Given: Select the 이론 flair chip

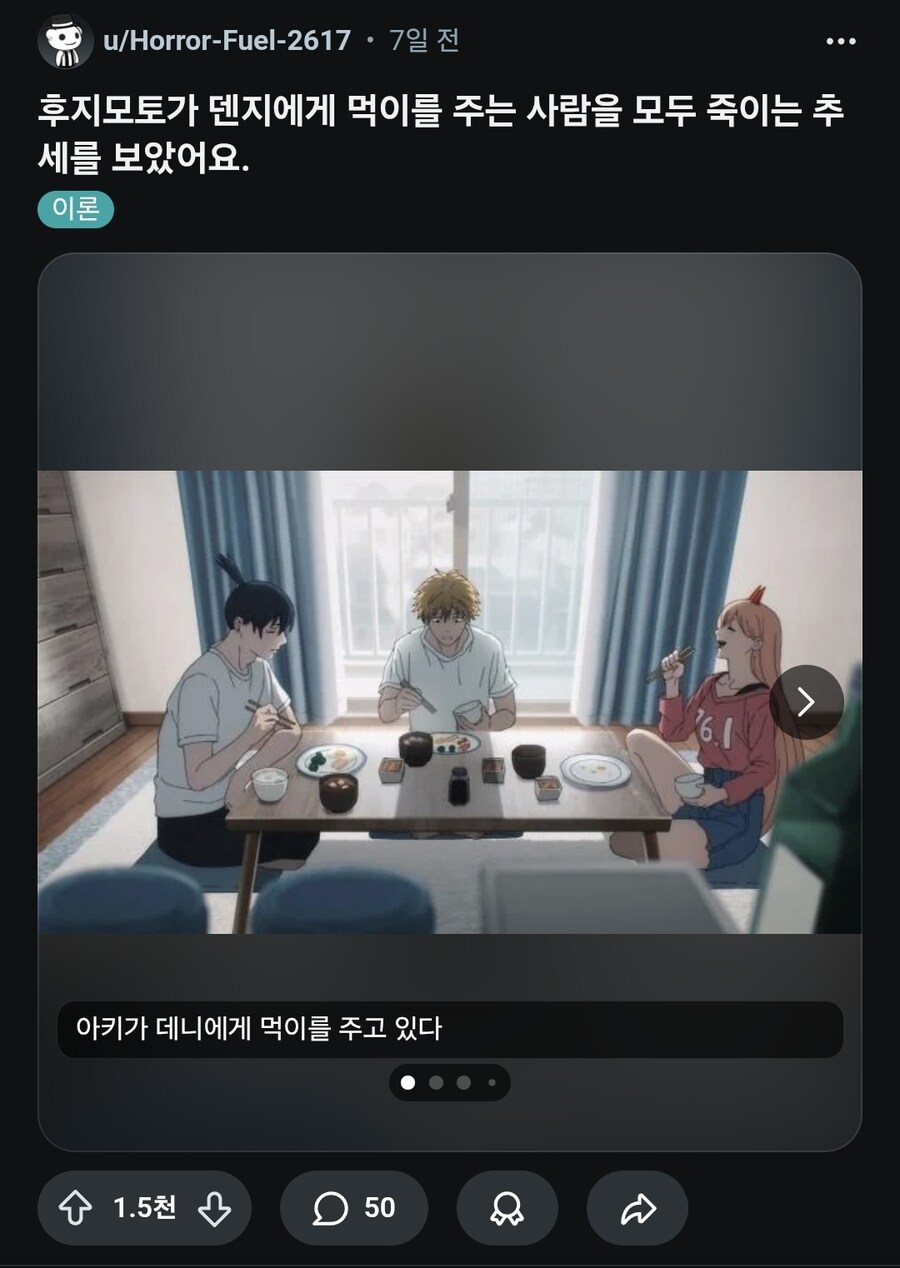Looking at the screenshot, I should [x=76, y=209].
